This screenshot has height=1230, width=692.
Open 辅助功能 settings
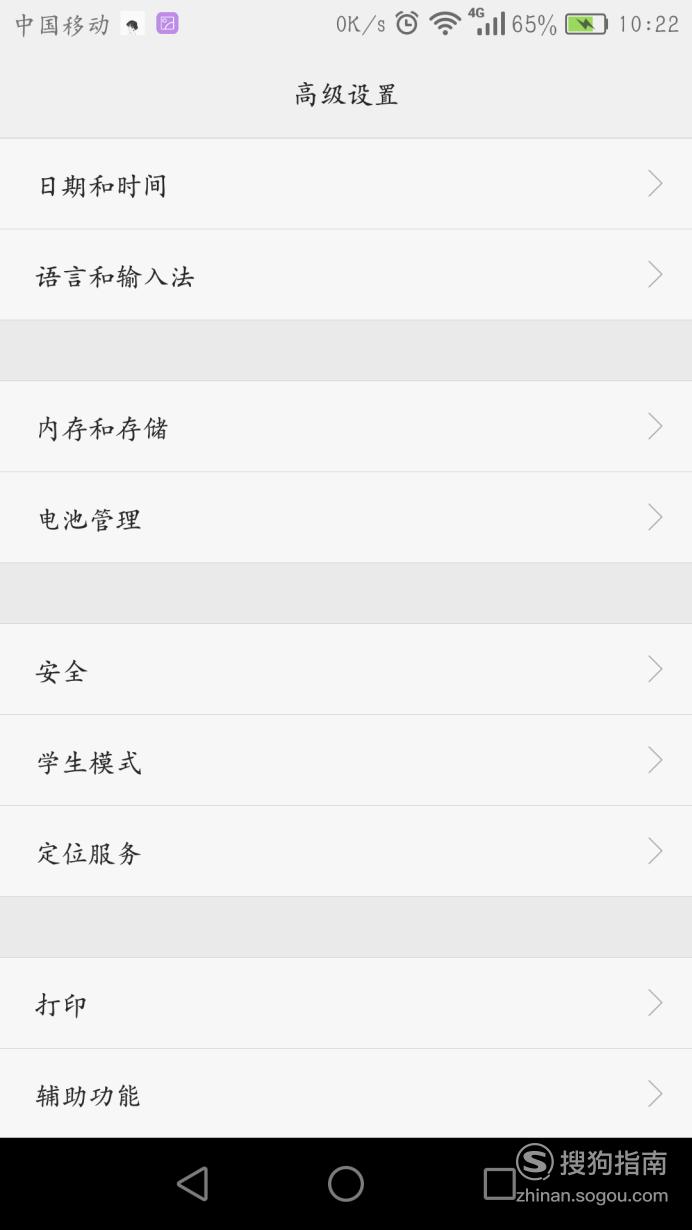click(346, 1094)
